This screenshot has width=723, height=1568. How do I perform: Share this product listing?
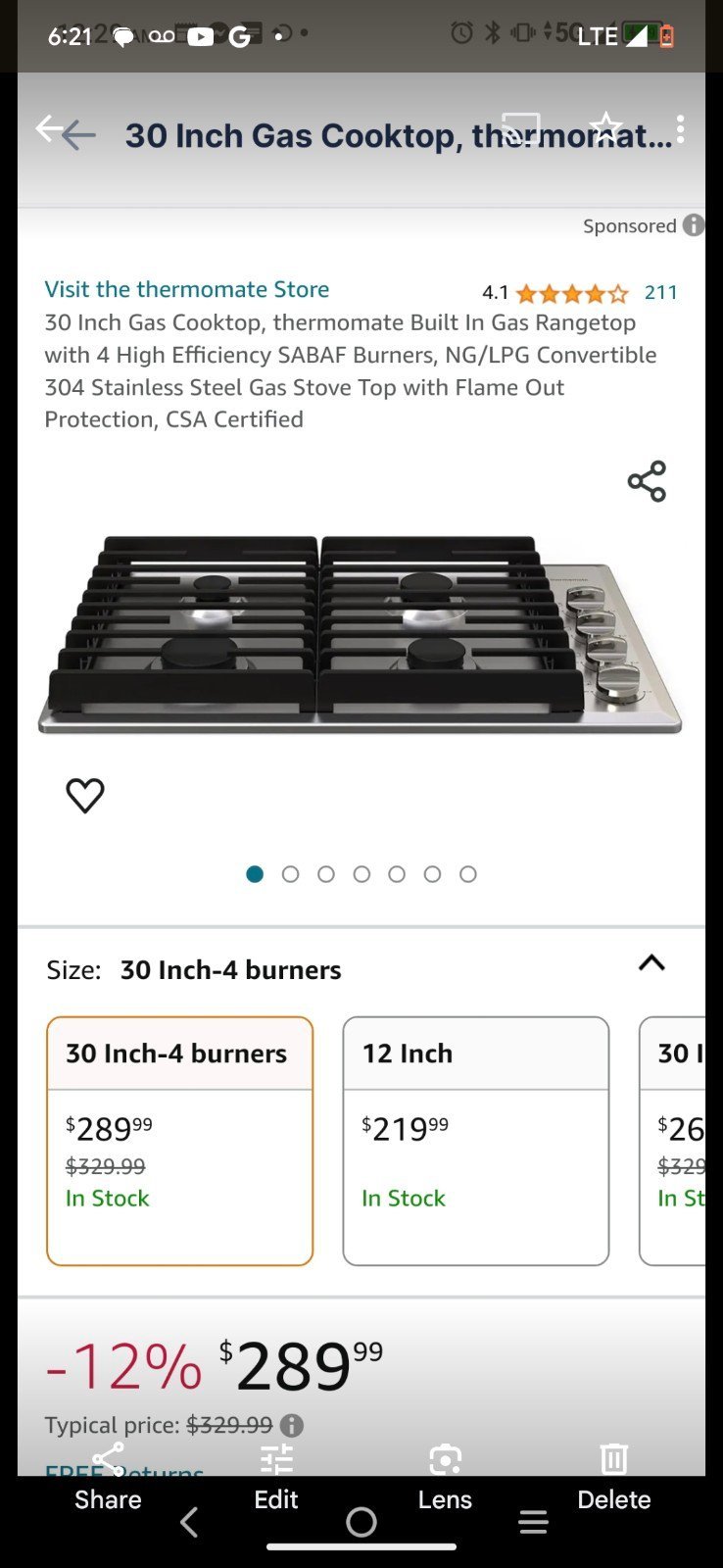[647, 481]
